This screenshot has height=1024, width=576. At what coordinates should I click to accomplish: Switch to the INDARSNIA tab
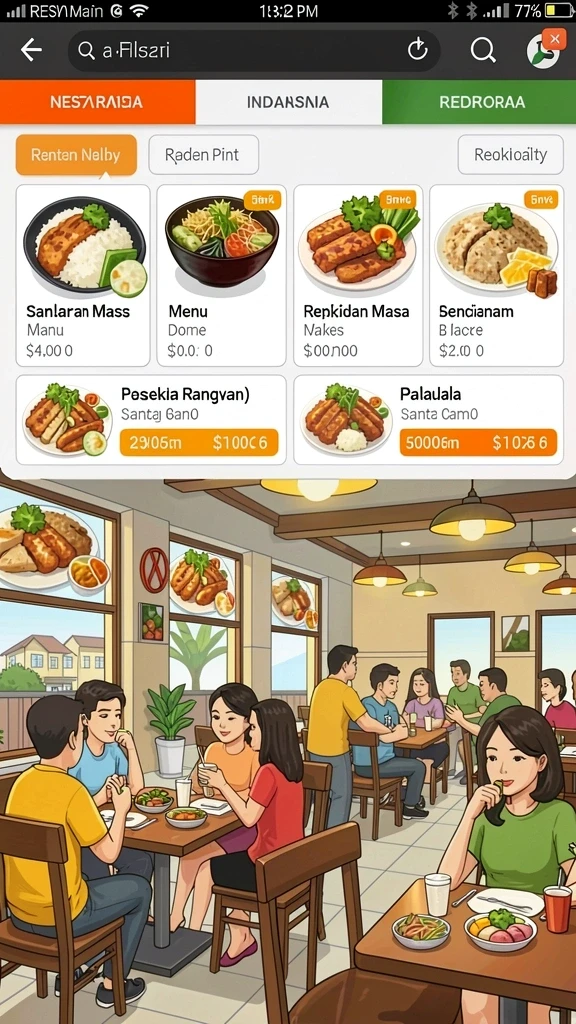[288, 102]
